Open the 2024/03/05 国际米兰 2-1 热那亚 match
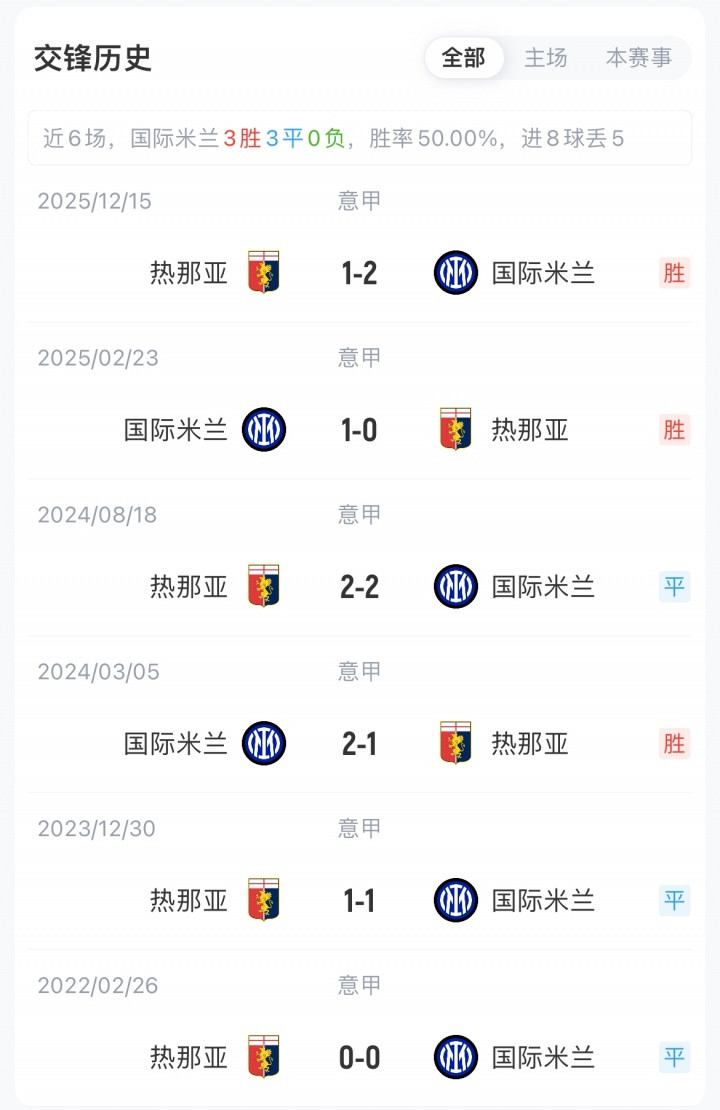The image size is (720, 1110). pos(359,743)
